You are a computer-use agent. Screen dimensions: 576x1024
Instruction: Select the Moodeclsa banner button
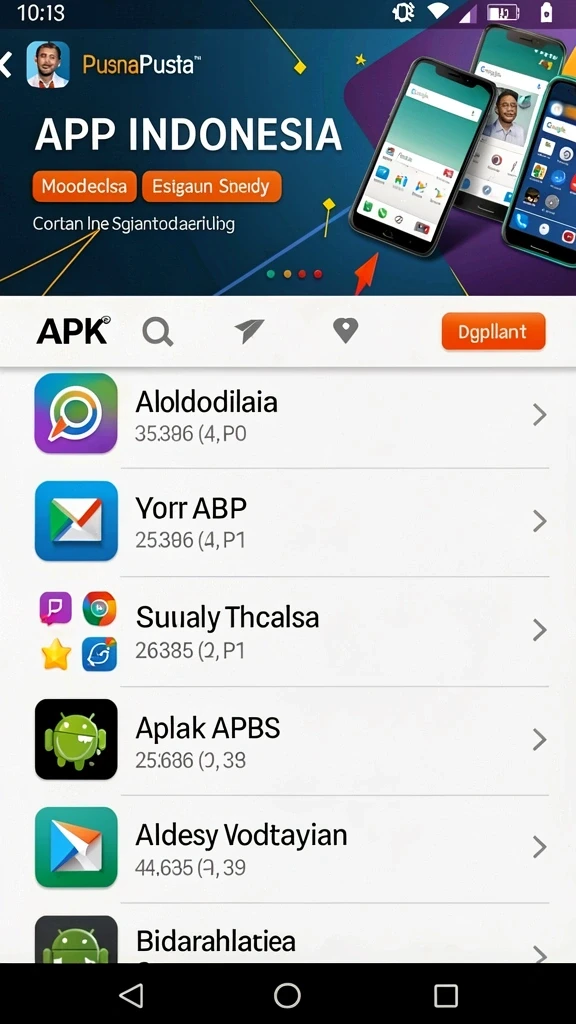tap(84, 187)
